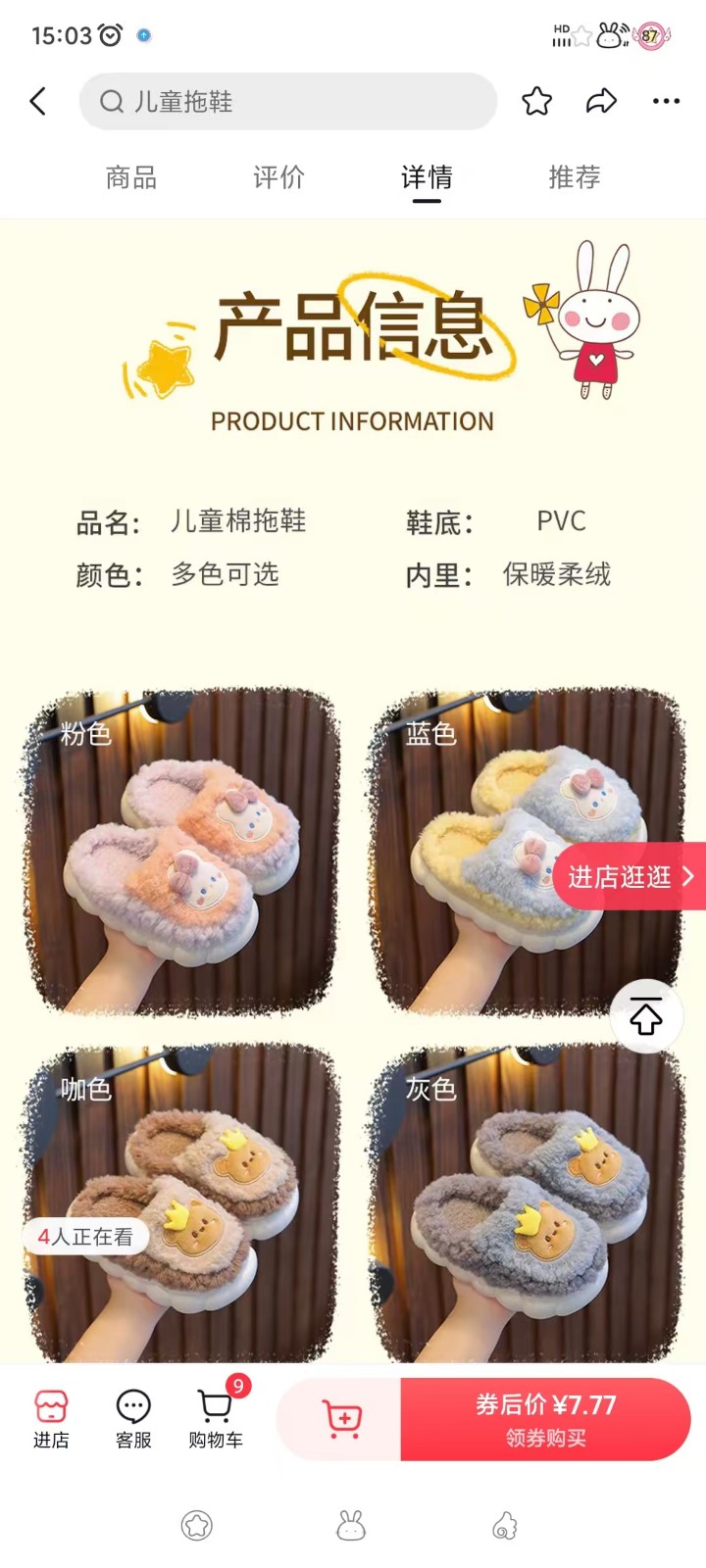Go back to the previous page
Image resolution: width=706 pixels, height=1568 pixels.
pos(38,101)
